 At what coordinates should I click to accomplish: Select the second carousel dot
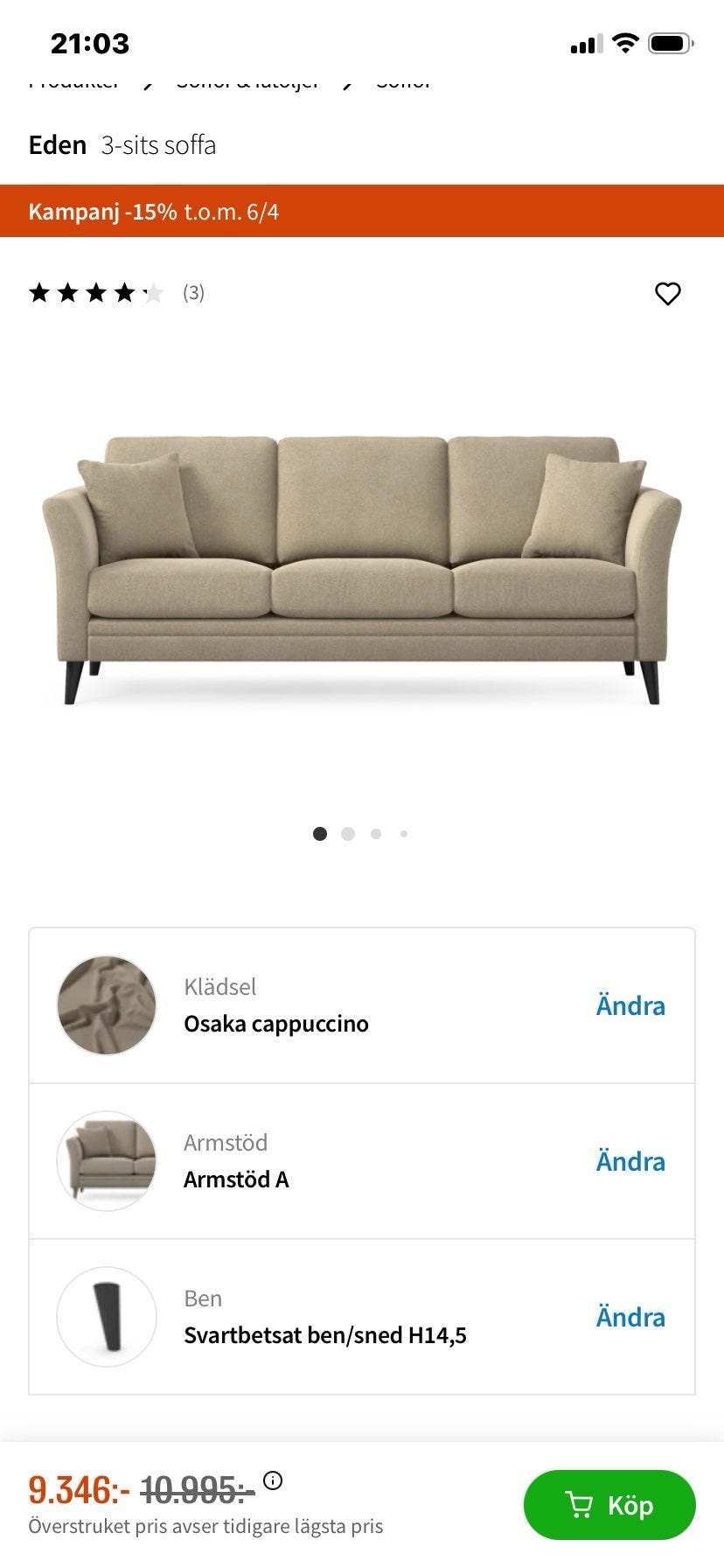[x=348, y=834]
